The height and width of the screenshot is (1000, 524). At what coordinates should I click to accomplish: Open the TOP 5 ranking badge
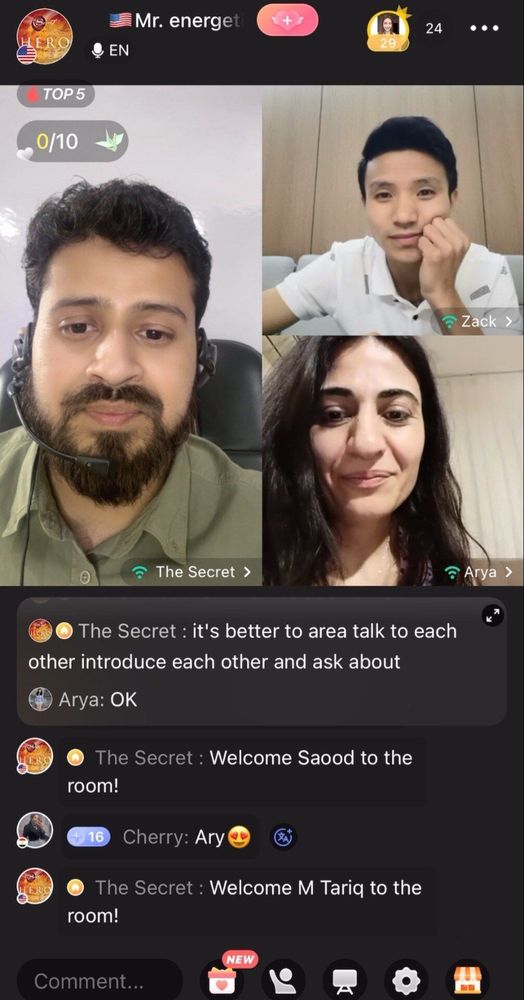click(55, 94)
